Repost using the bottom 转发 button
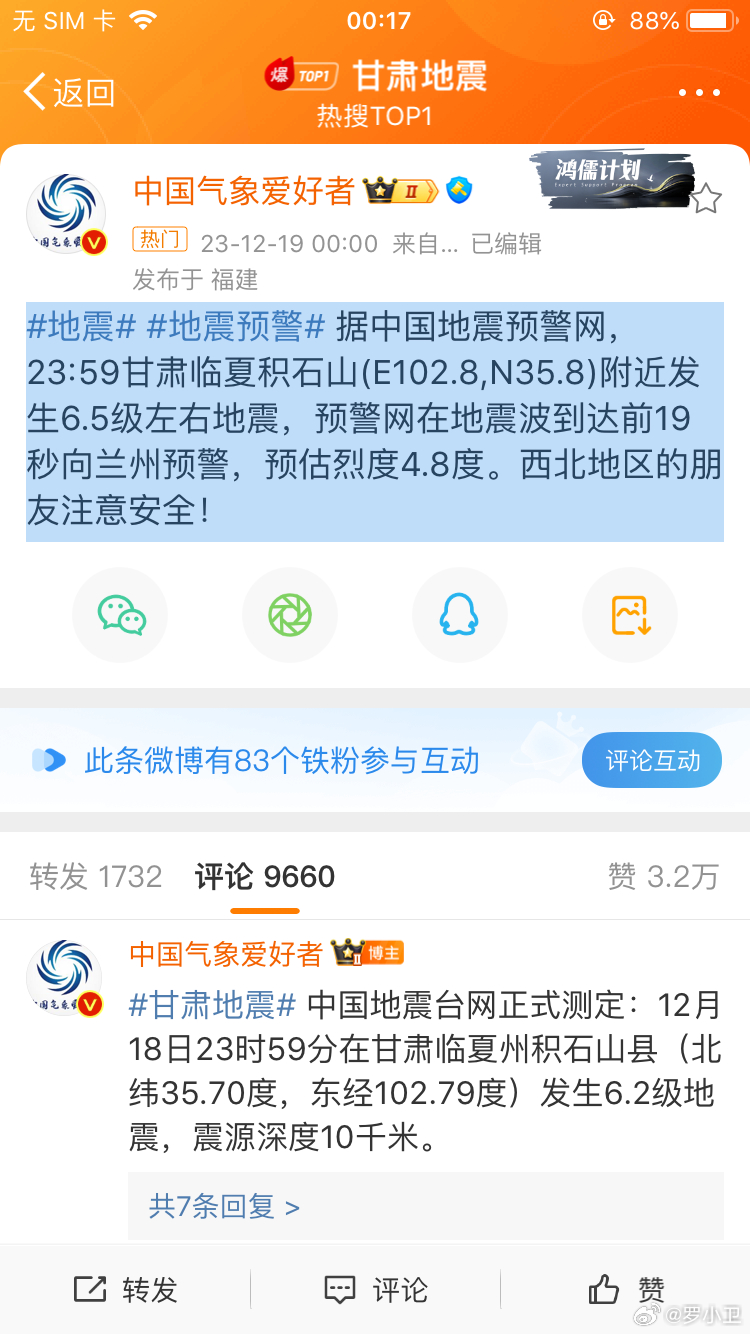 [x=126, y=1290]
